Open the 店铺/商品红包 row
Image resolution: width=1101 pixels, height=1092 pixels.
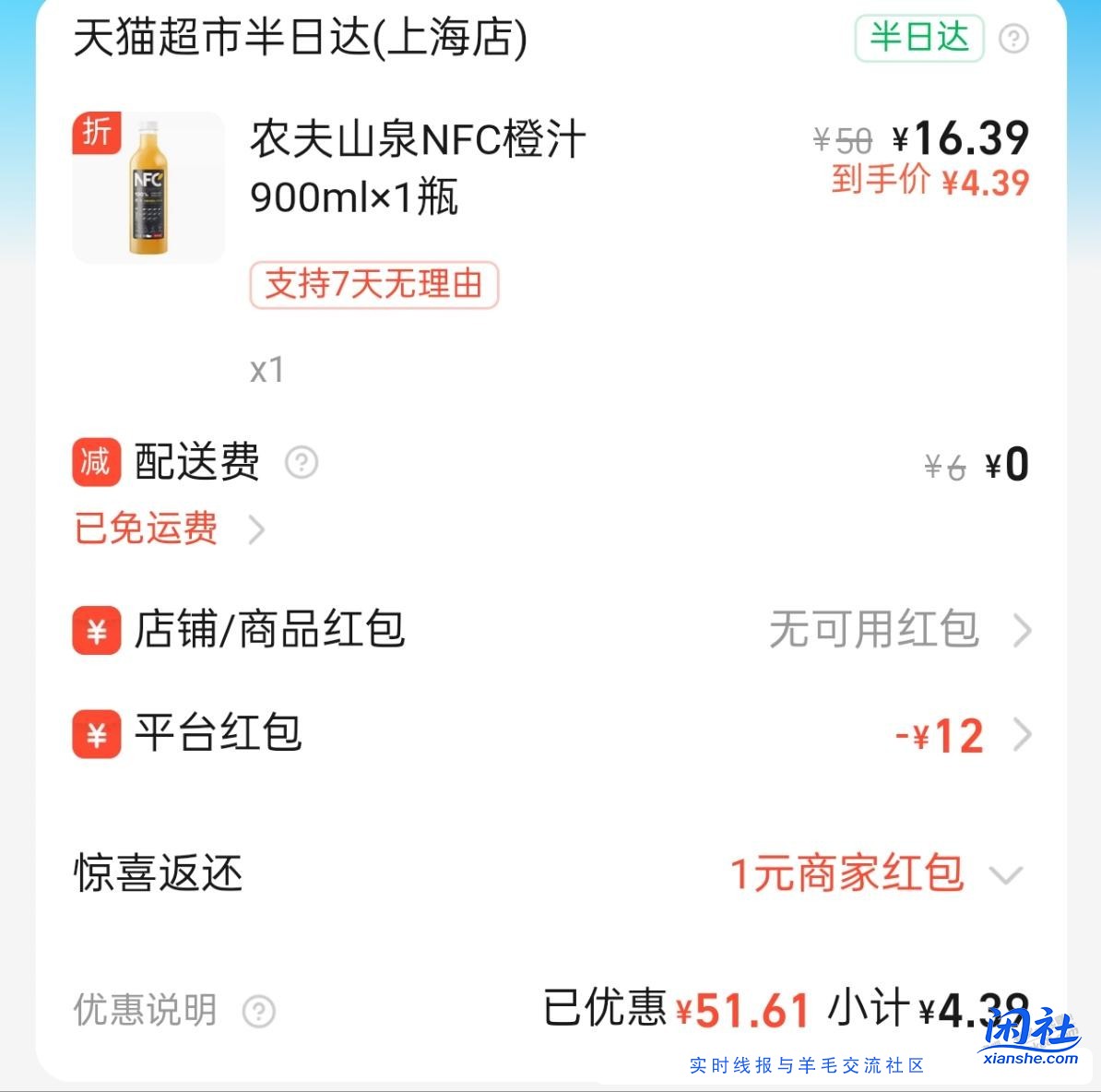[550, 631]
